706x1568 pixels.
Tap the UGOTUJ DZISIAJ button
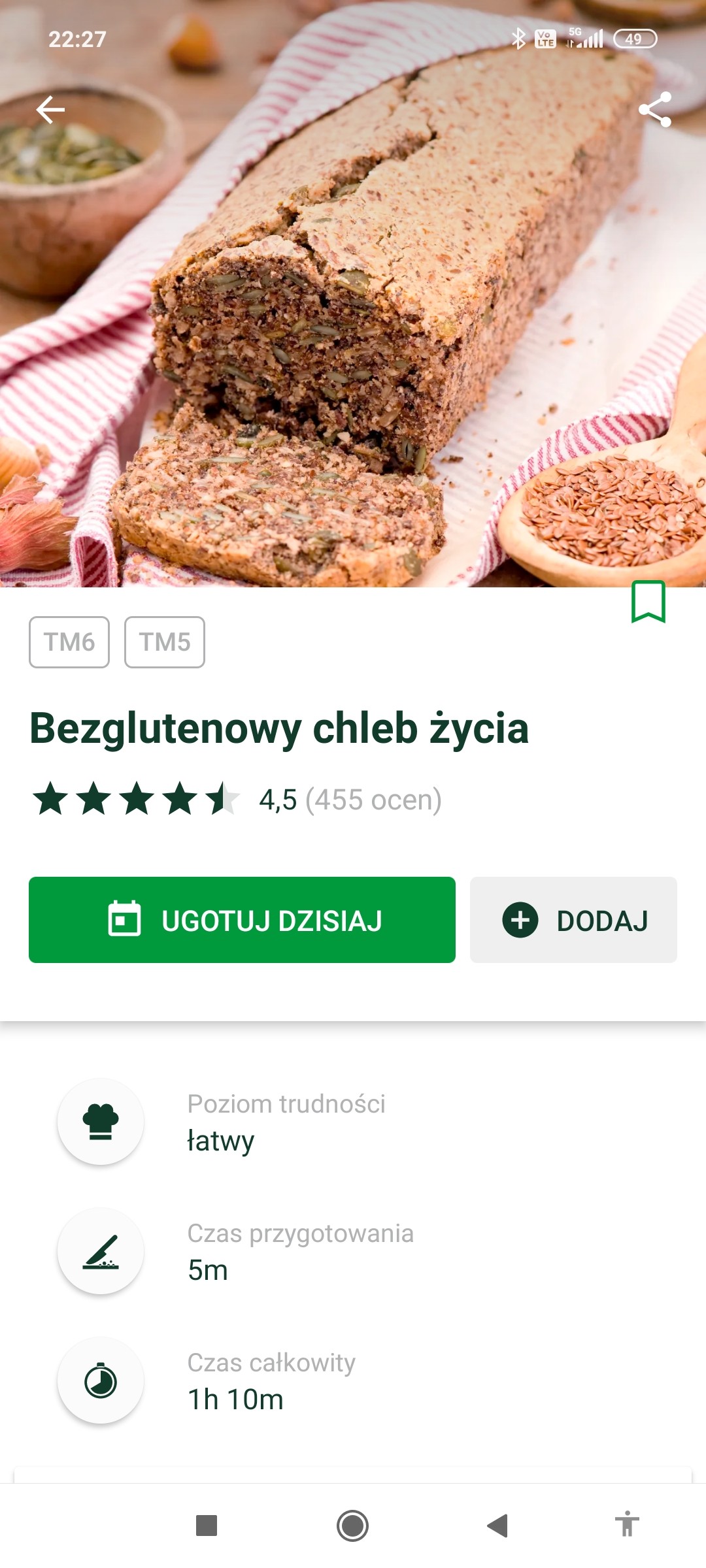pyautogui.click(x=242, y=920)
